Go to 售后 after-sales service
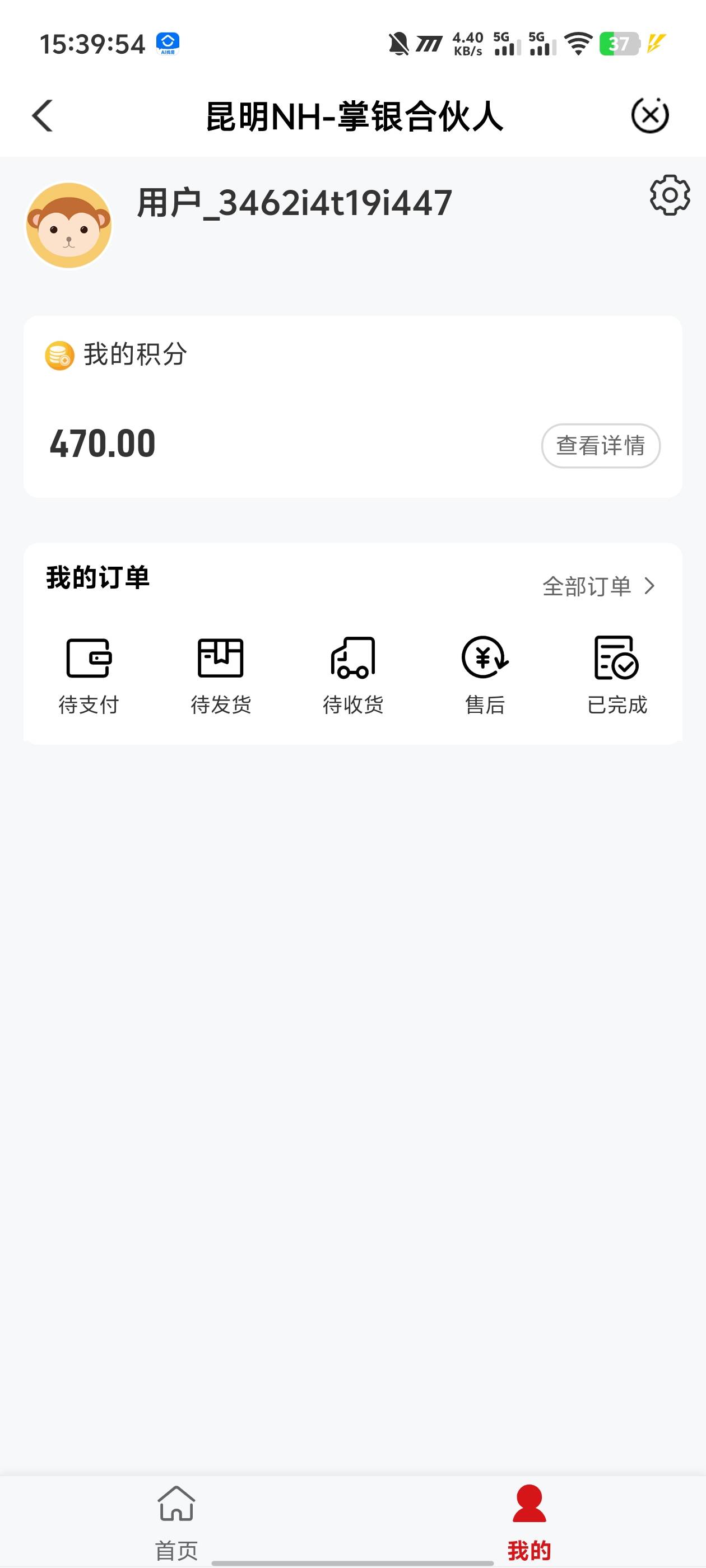The width and height of the screenshot is (706, 1568). (x=485, y=674)
